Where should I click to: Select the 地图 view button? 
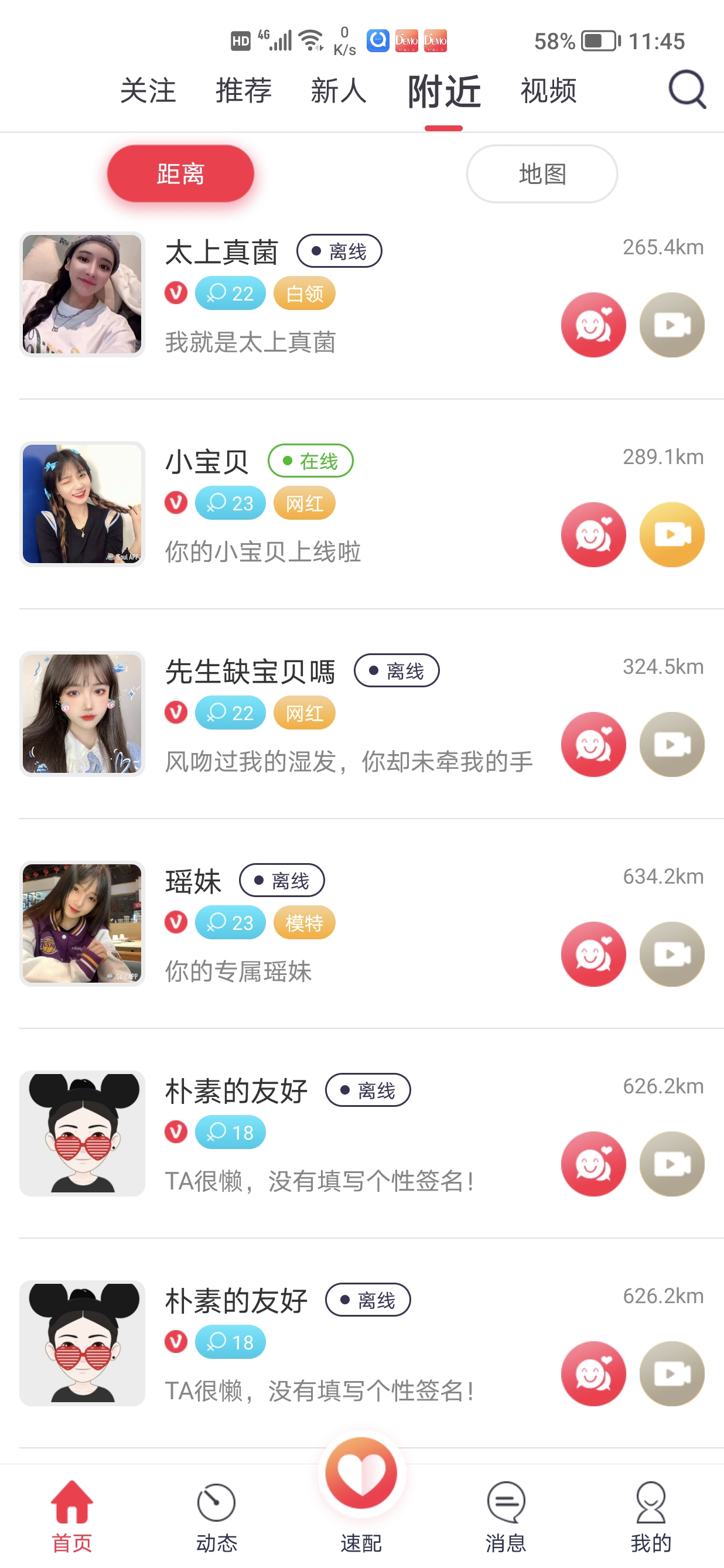point(541,174)
